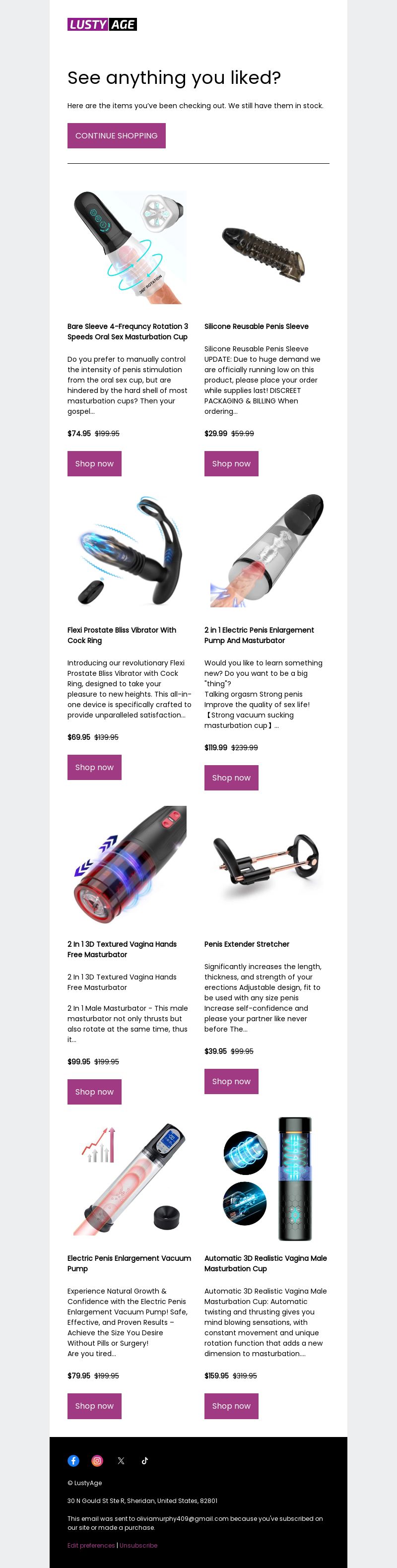The image size is (397, 1568).
Task: Shop now for Flexi Prostate Bliss Vibrator
Action: [94, 768]
